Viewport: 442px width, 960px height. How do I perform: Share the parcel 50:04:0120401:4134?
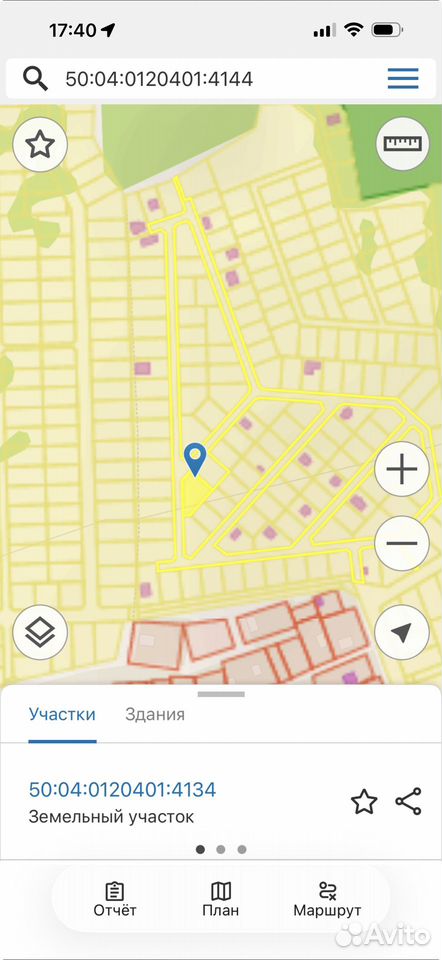point(408,802)
